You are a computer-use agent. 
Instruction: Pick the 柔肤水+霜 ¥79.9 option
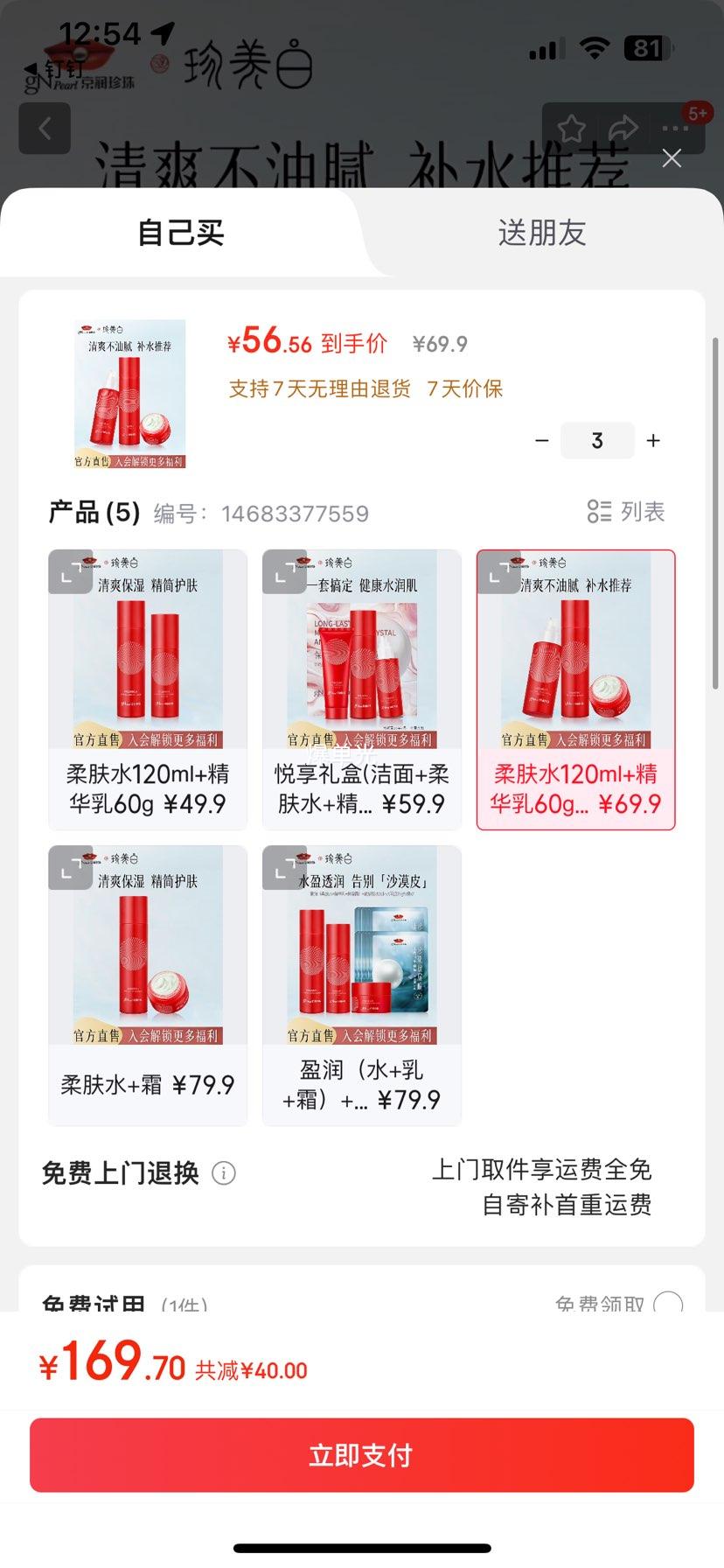click(x=148, y=985)
